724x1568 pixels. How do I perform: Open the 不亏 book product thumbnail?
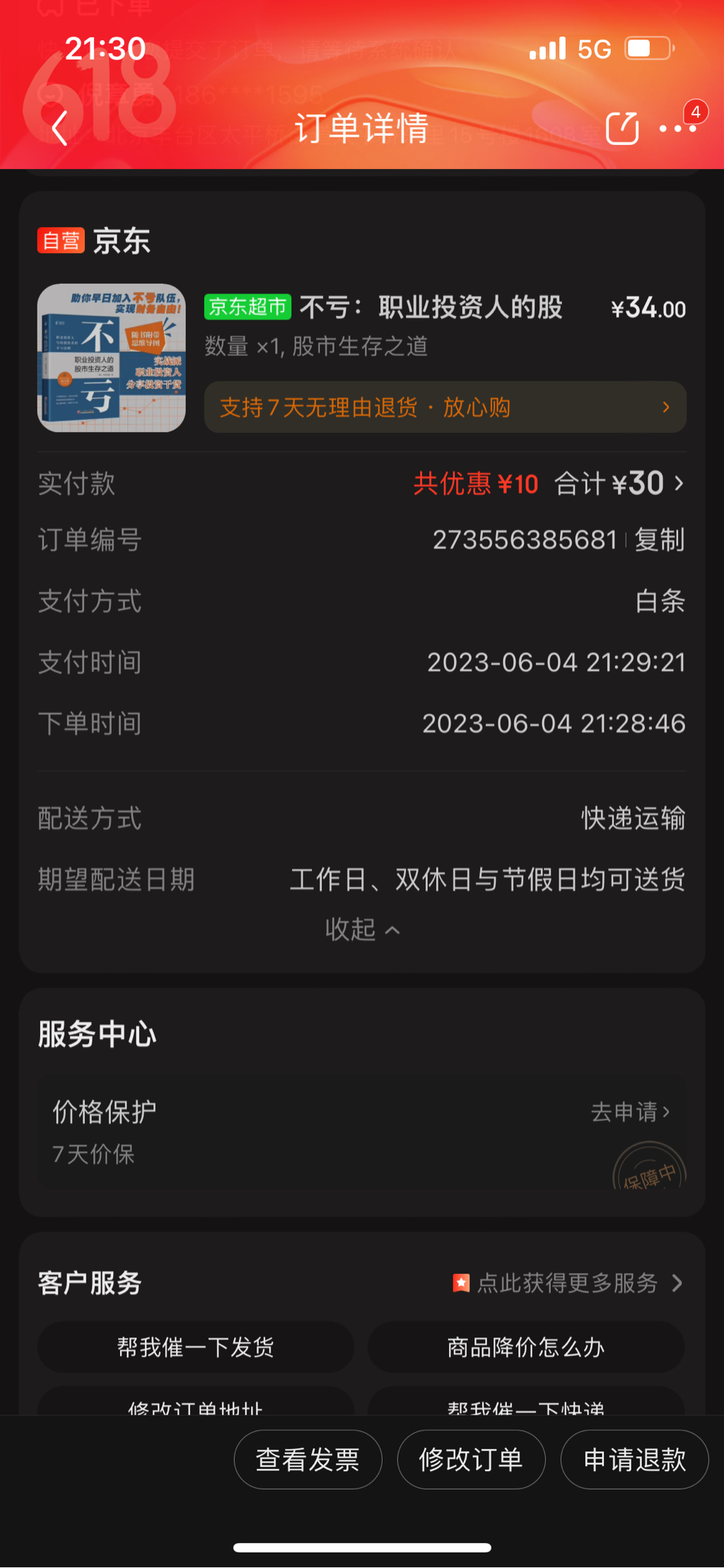click(112, 358)
